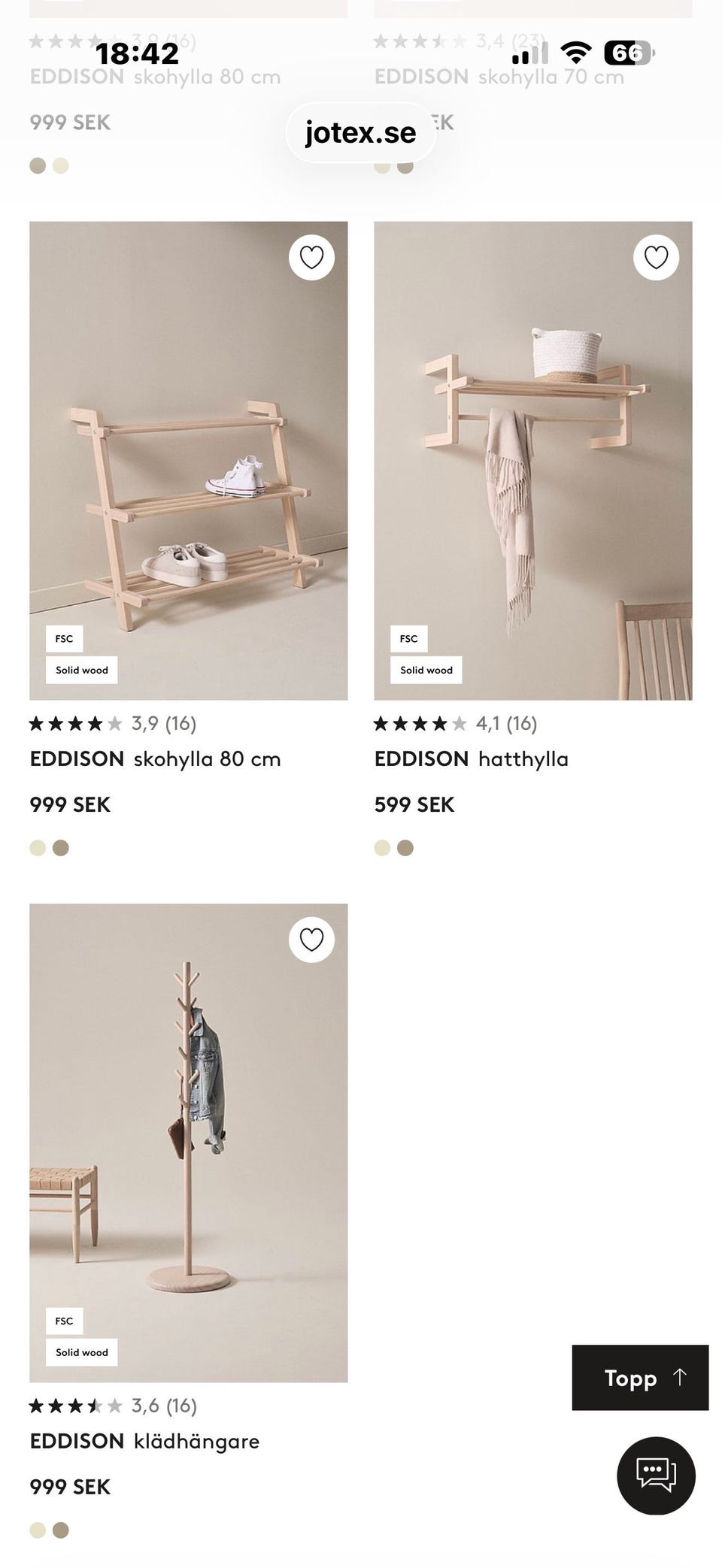The width and height of the screenshot is (722, 1568).
Task: Select the dark color swatch for hatthylla
Action: (405, 848)
